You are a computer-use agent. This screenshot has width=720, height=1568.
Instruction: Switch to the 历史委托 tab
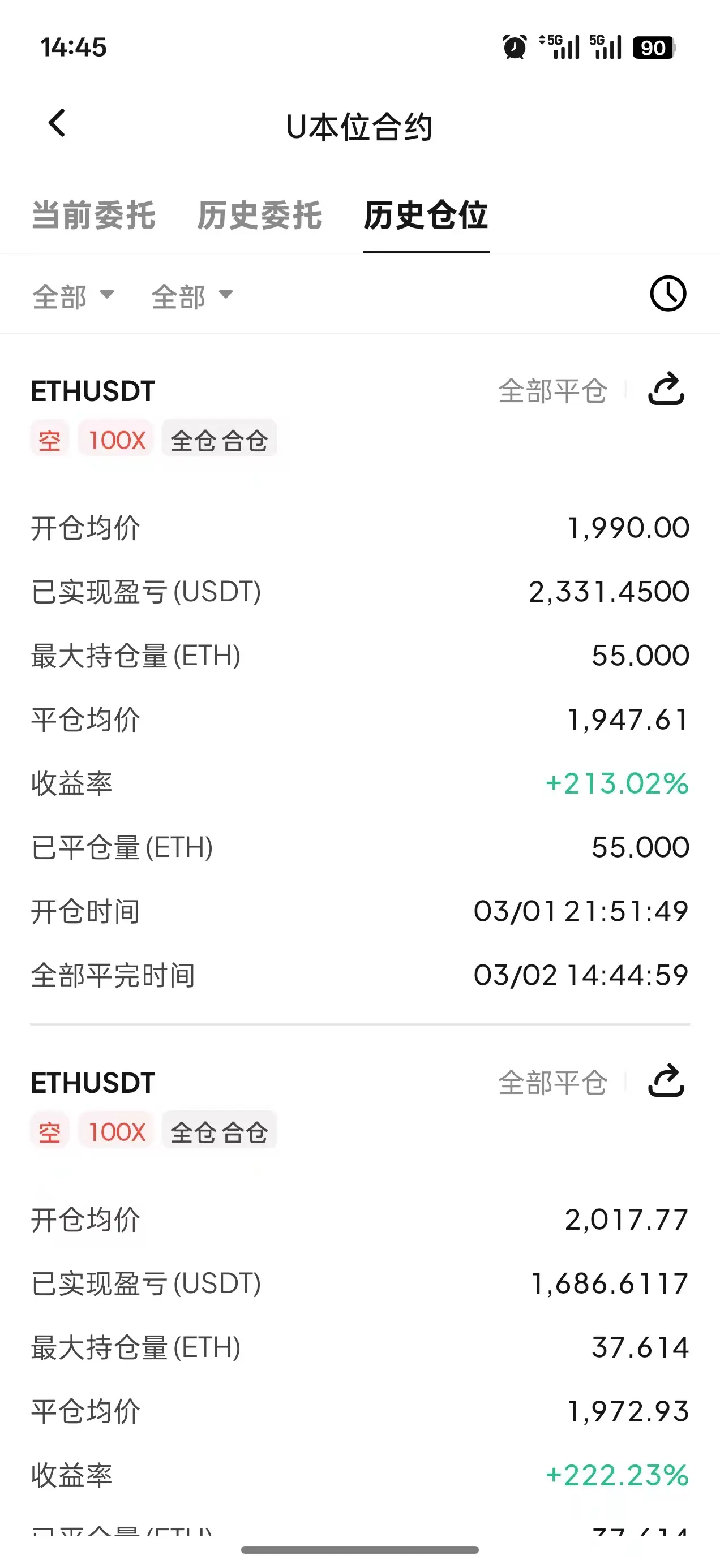pos(259,216)
